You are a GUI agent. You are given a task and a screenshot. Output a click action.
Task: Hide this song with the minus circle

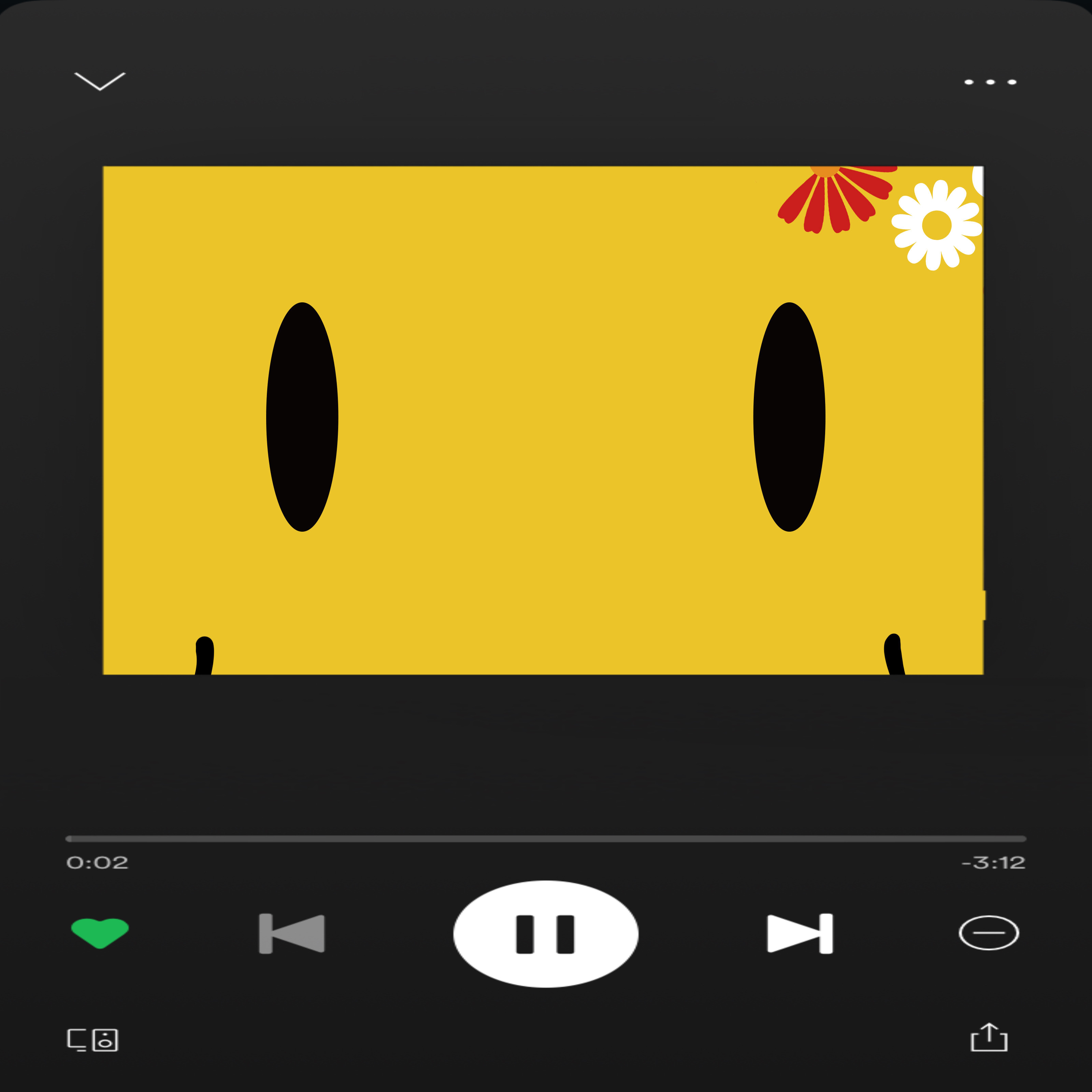point(989,933)
